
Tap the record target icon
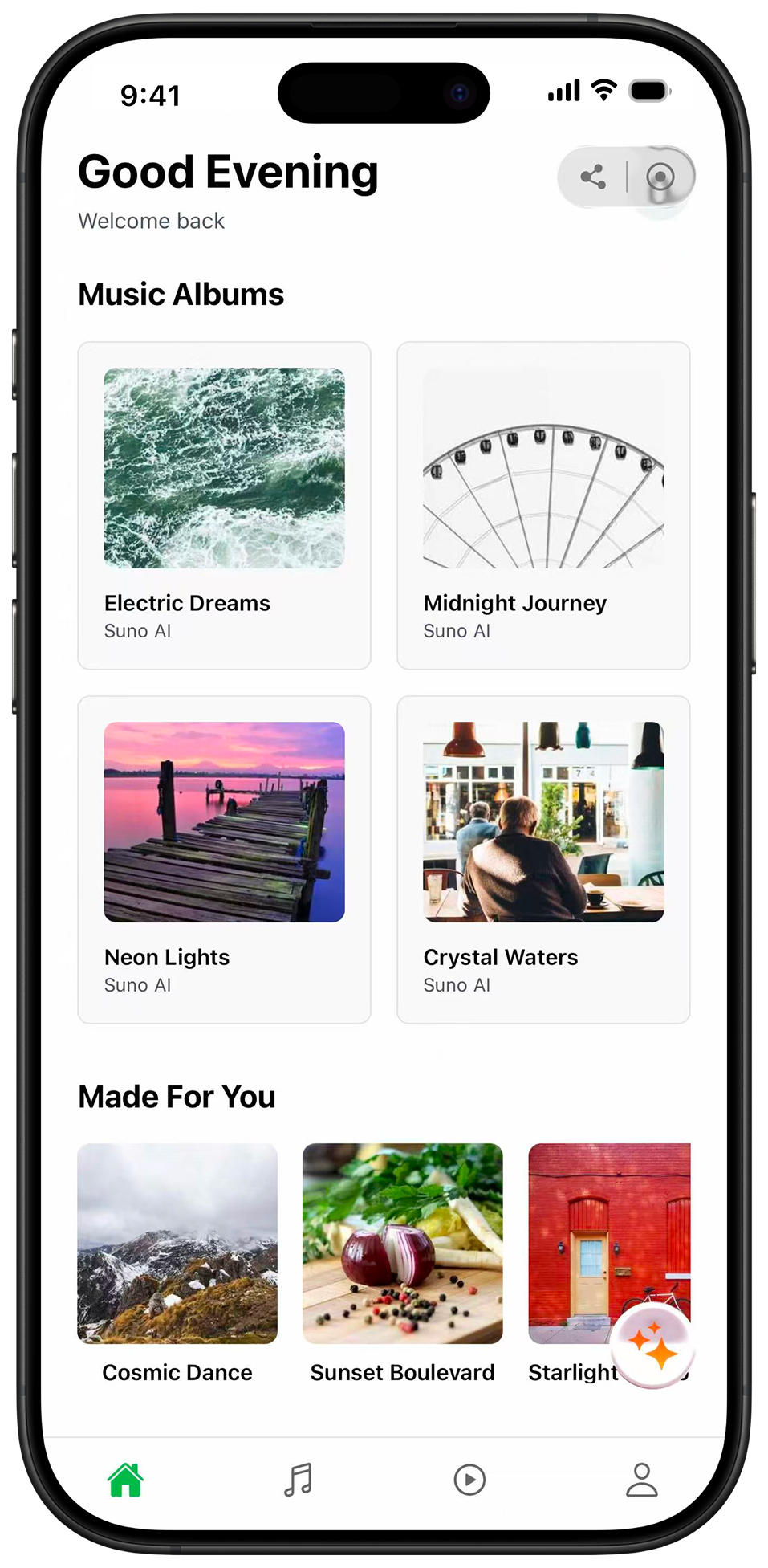point(660,177)
